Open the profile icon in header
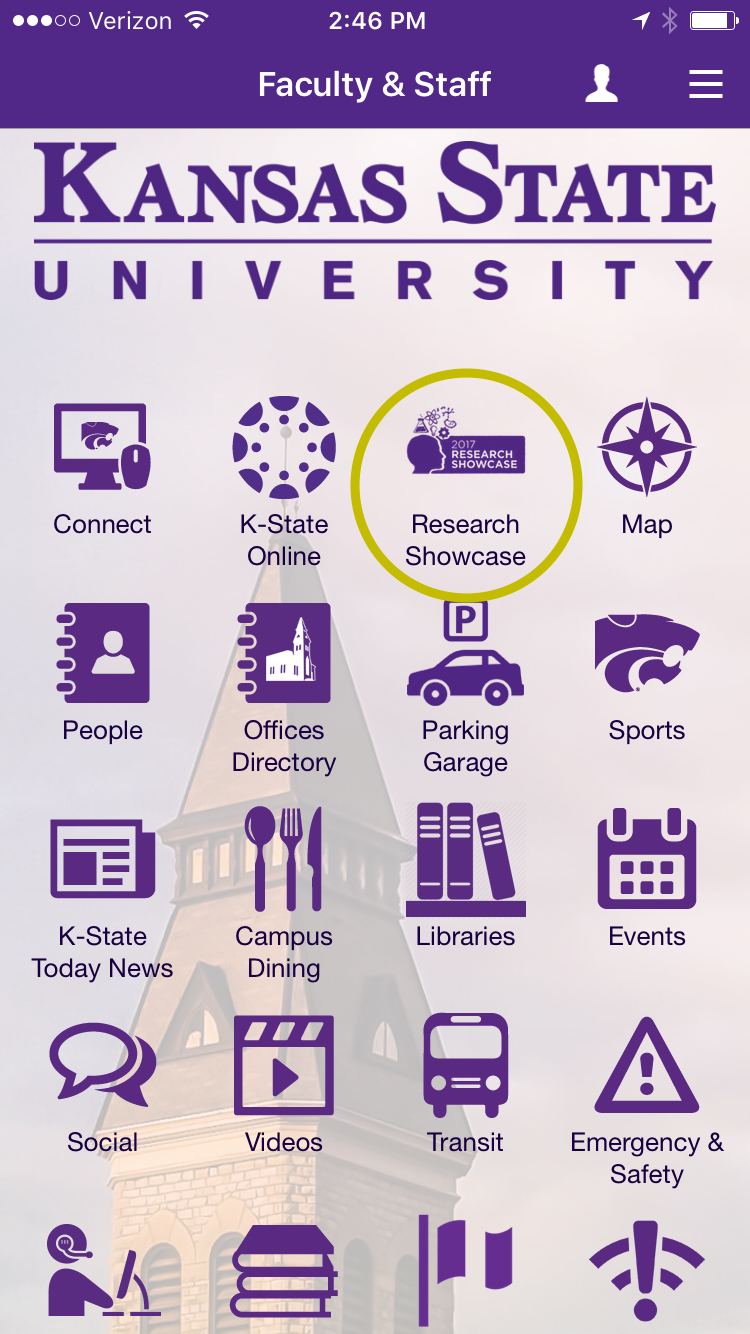Viewport: 750px width, 1334px height. coord(601,84)
